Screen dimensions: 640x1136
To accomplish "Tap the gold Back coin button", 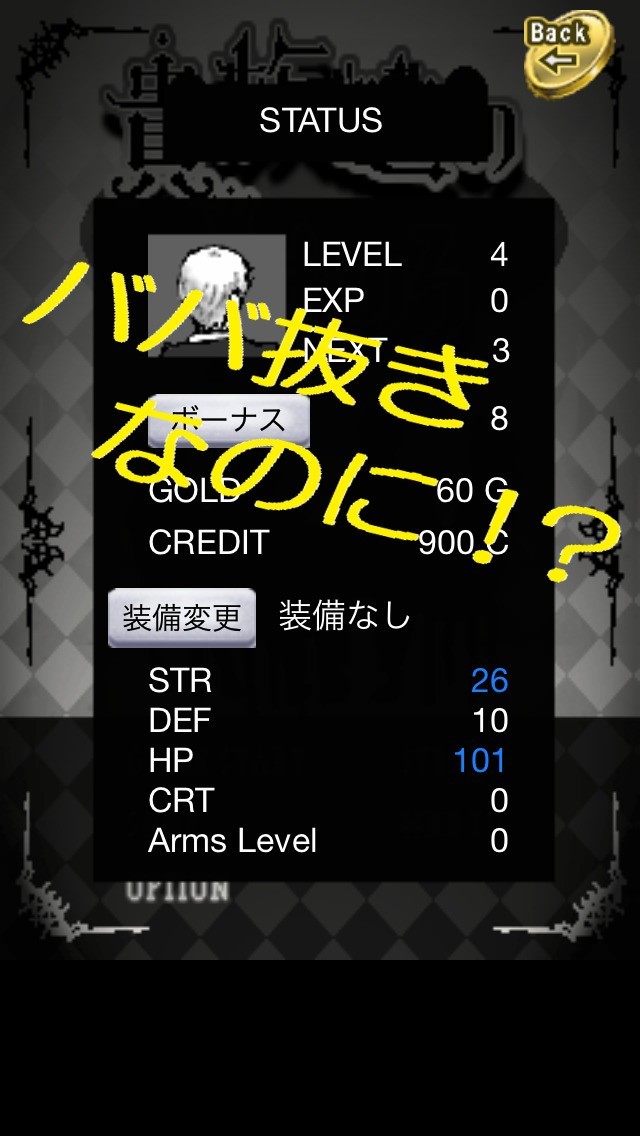I will click(569, 54).
